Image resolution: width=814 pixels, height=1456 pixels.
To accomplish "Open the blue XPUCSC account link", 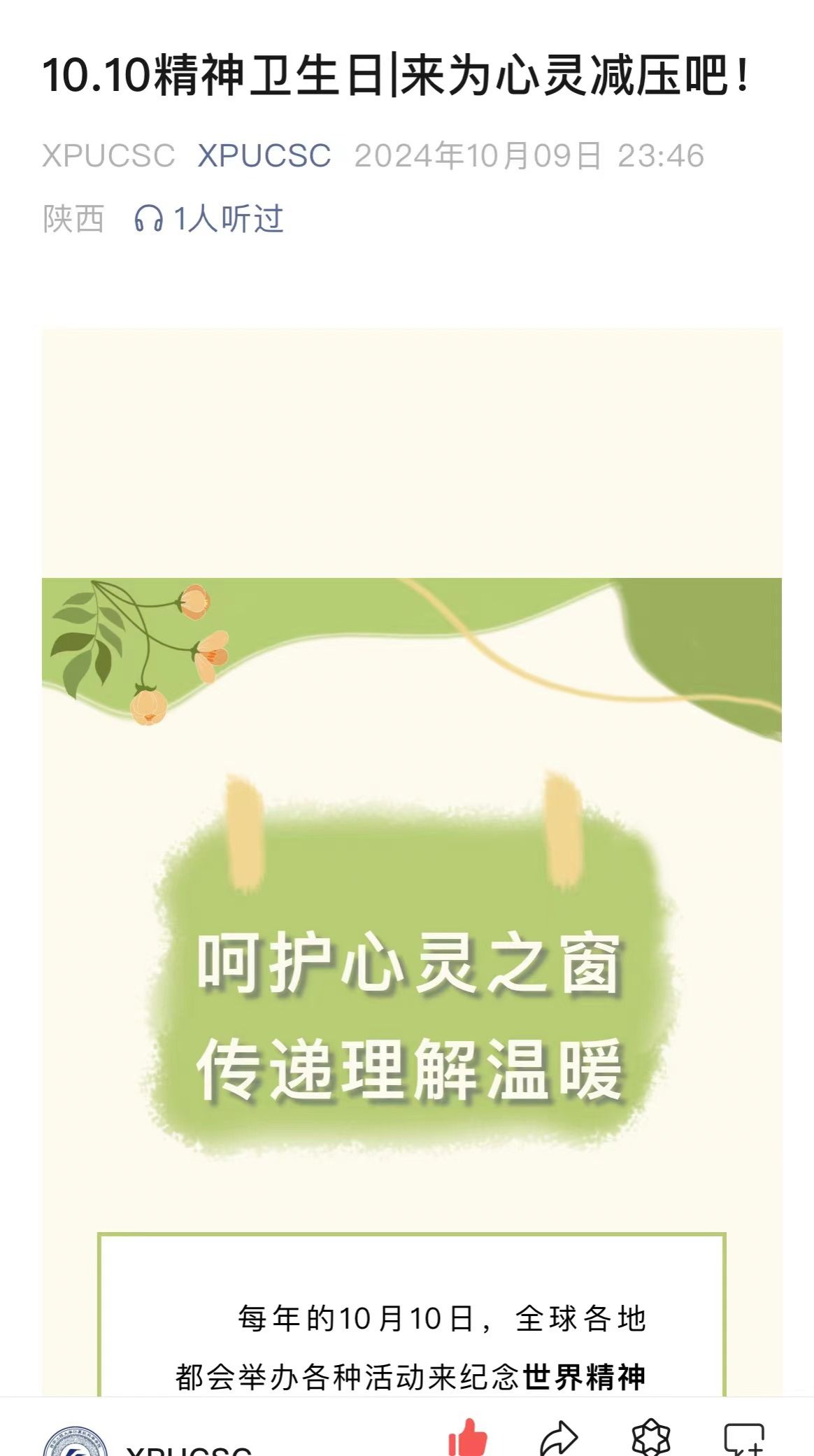I will [264, 155].
